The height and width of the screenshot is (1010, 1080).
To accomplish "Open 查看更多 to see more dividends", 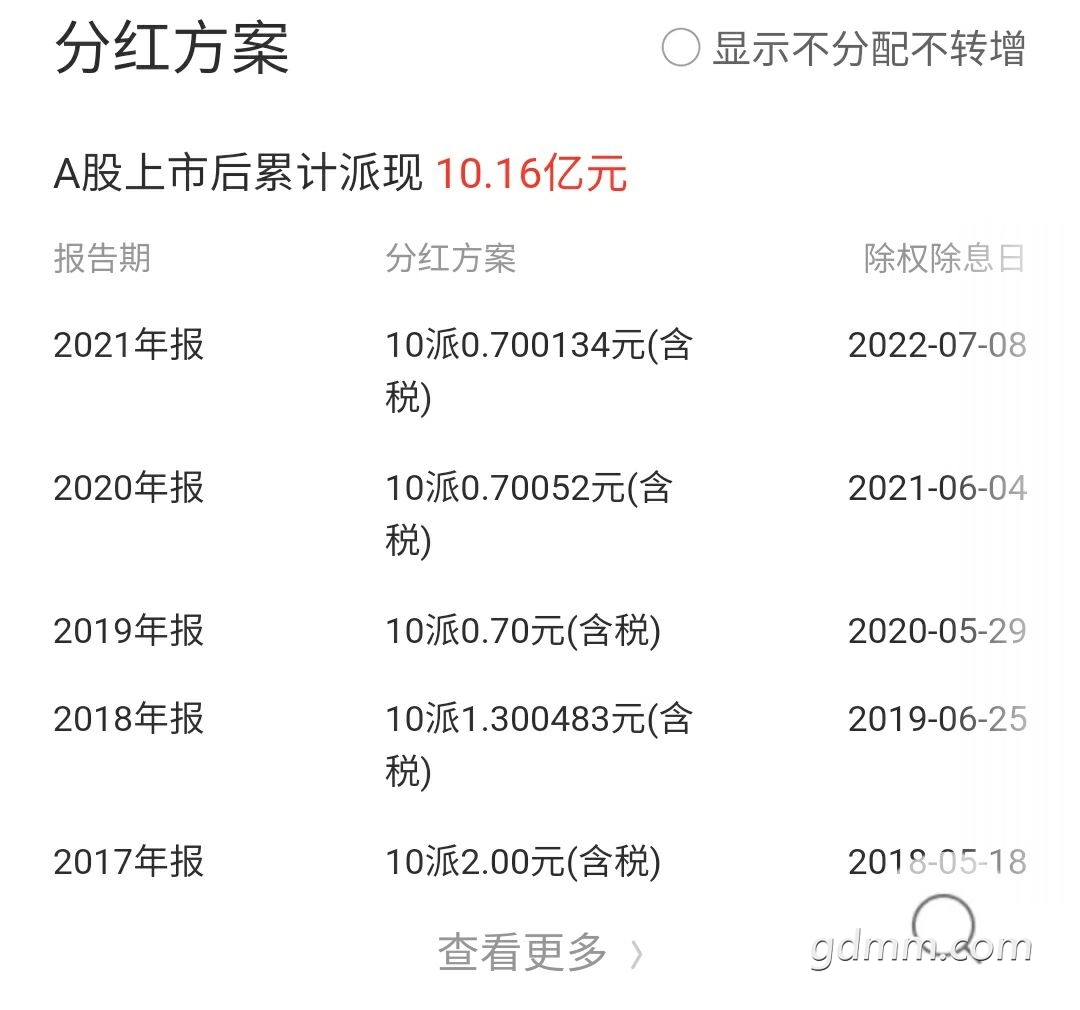I will [538, 952].
